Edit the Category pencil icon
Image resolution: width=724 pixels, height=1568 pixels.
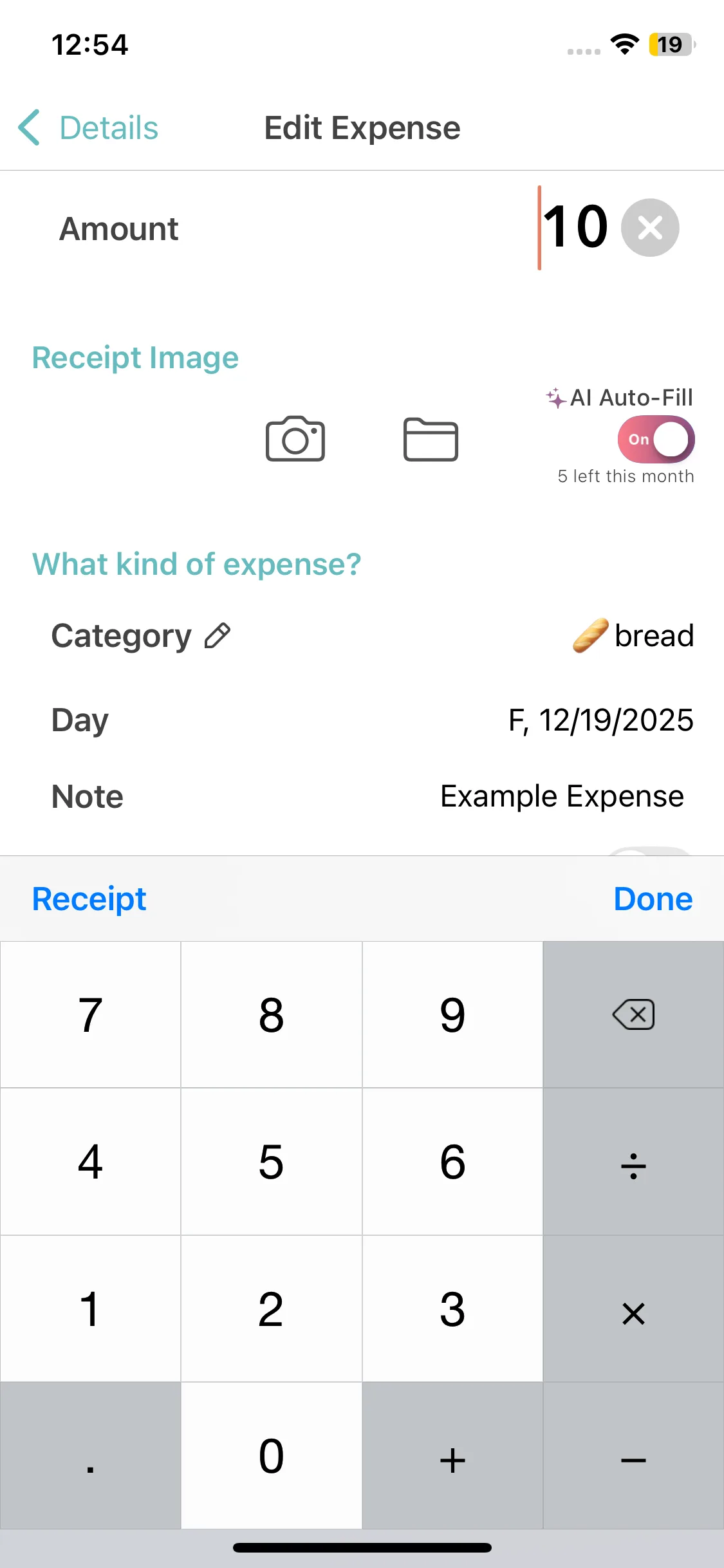point(218,636)
